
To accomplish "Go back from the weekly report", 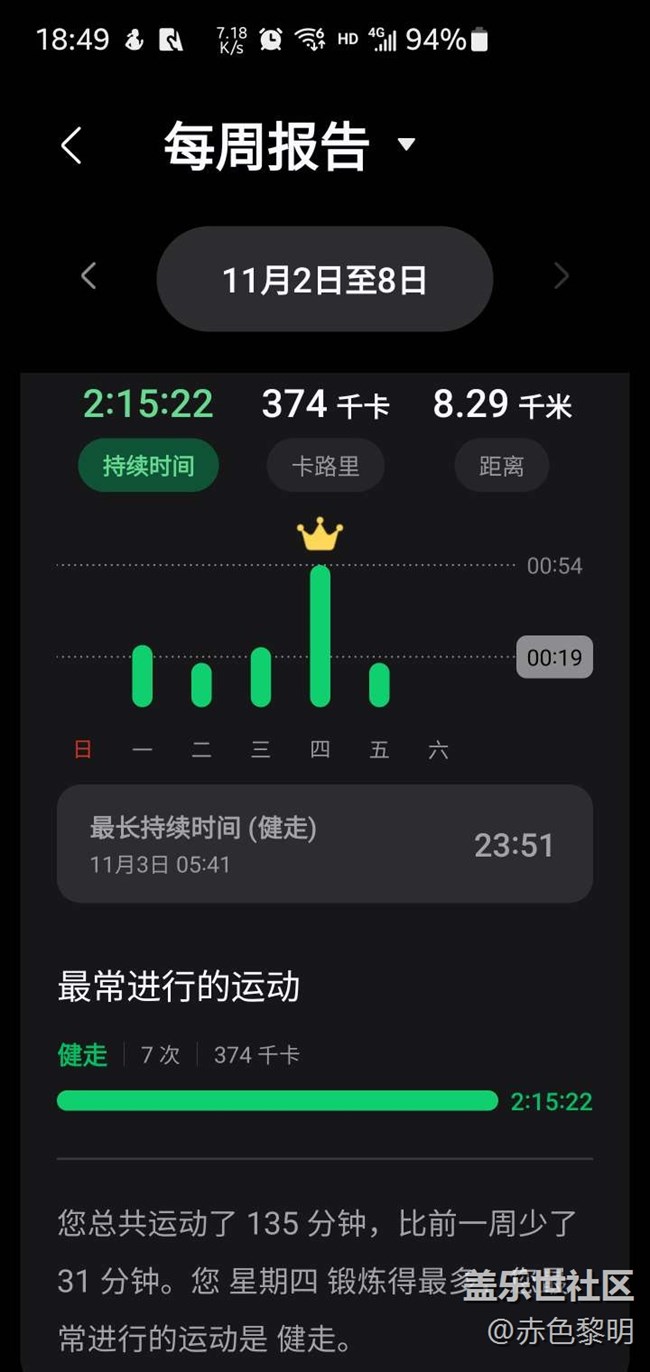I will (x=71, y=145).
